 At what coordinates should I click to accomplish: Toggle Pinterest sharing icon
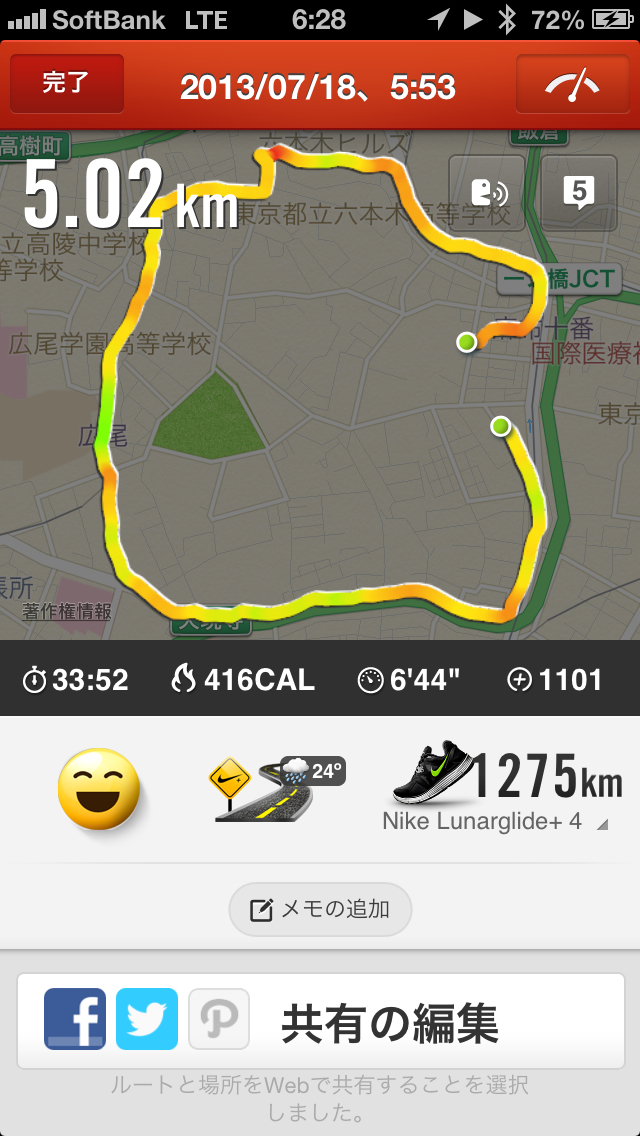218,1019
